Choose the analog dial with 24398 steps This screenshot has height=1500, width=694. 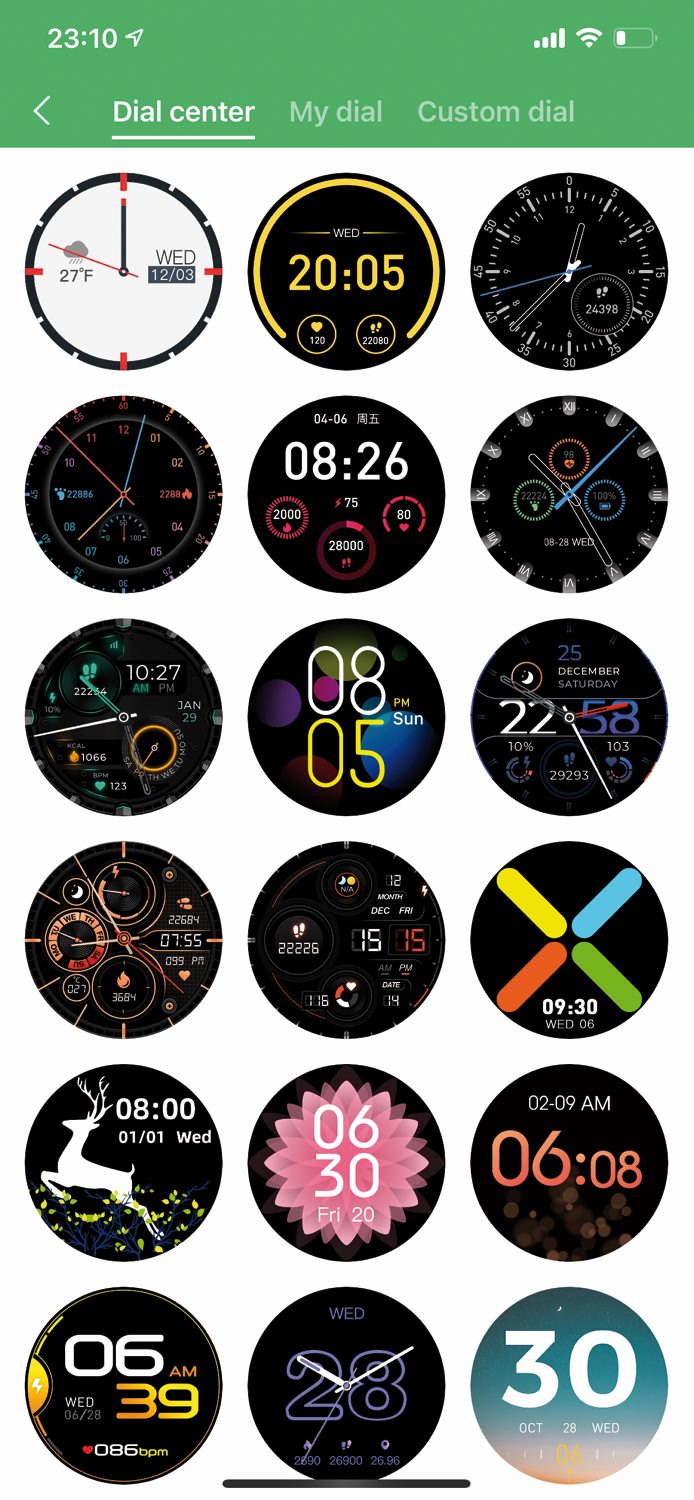pyautogui.click(x=569, y=271)
